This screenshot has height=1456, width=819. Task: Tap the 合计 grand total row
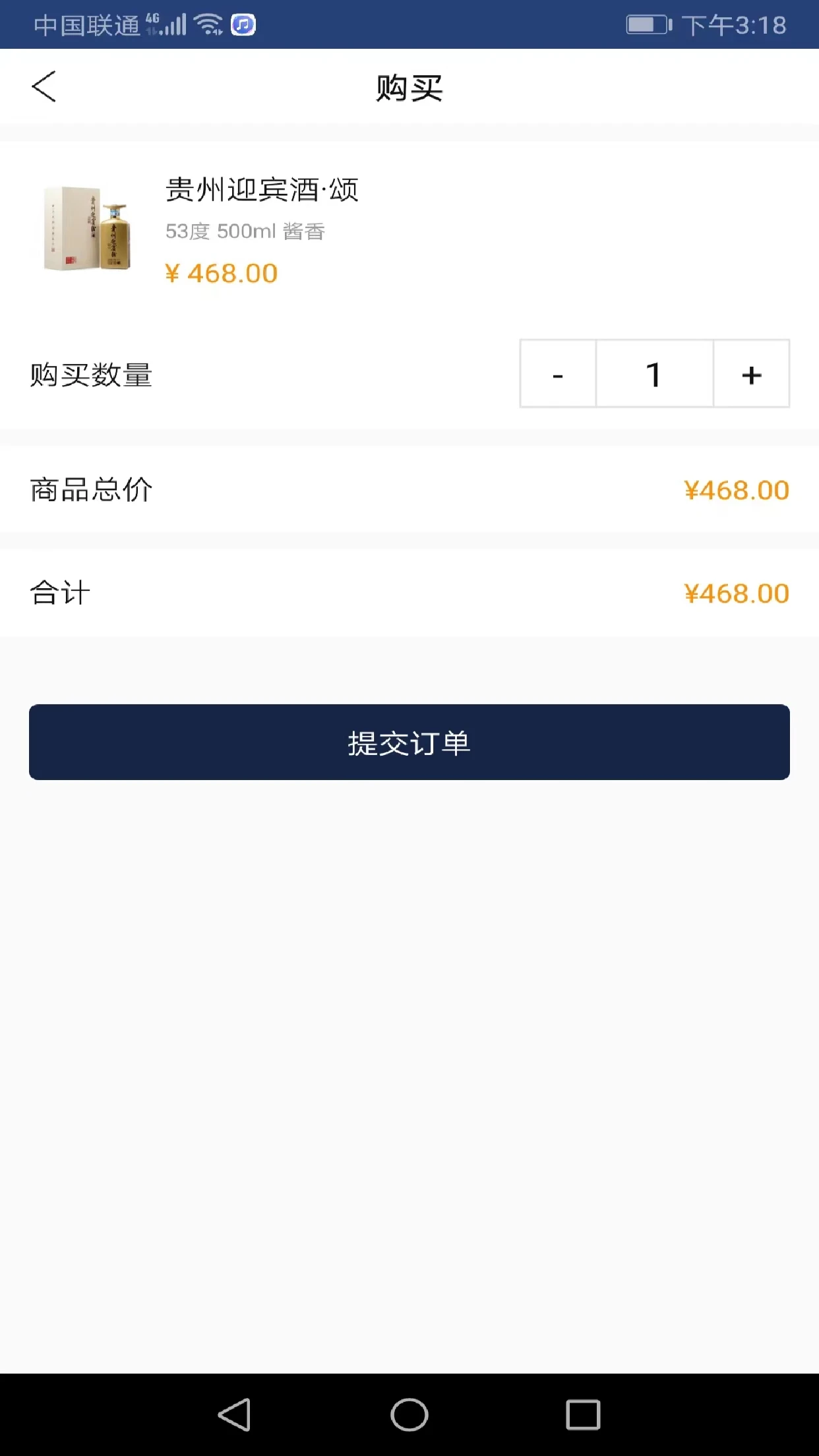pyautogui.click(x=59, y=592)
